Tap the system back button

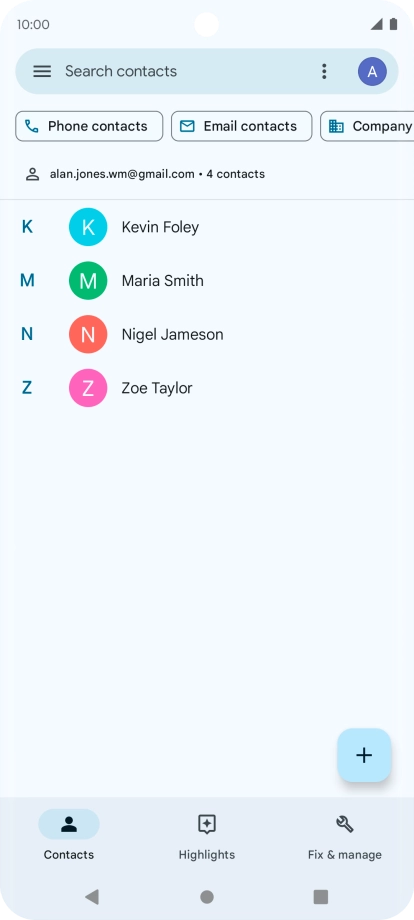(x=92, y=897)
